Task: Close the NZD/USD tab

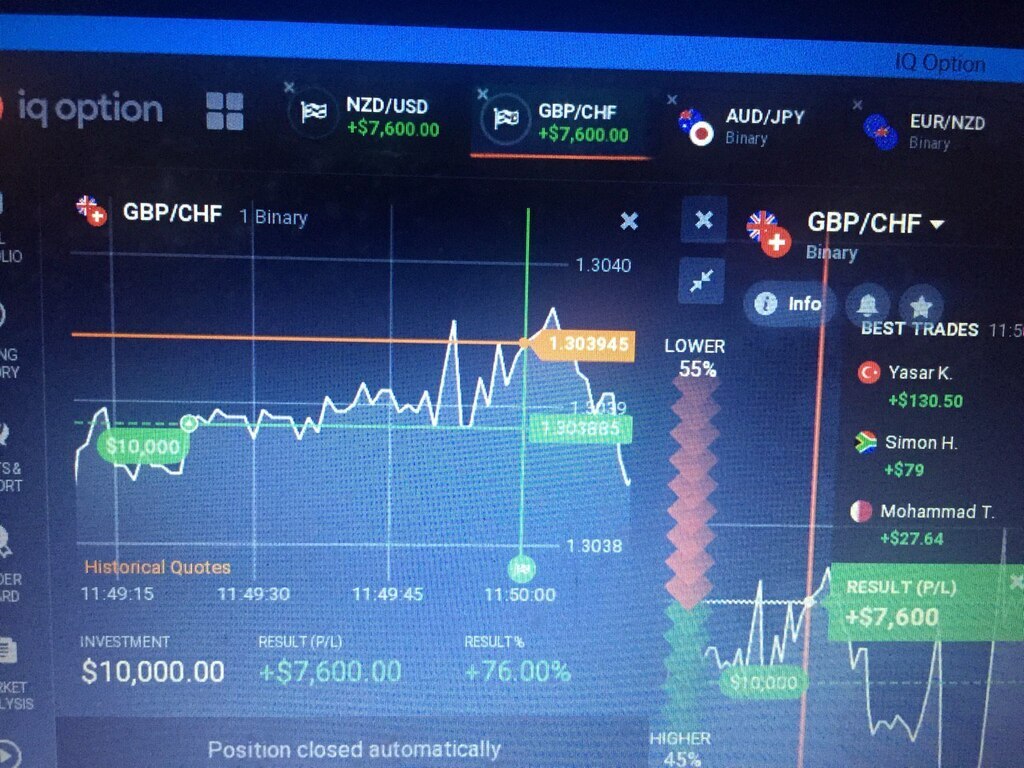Action: pos(289,87)
